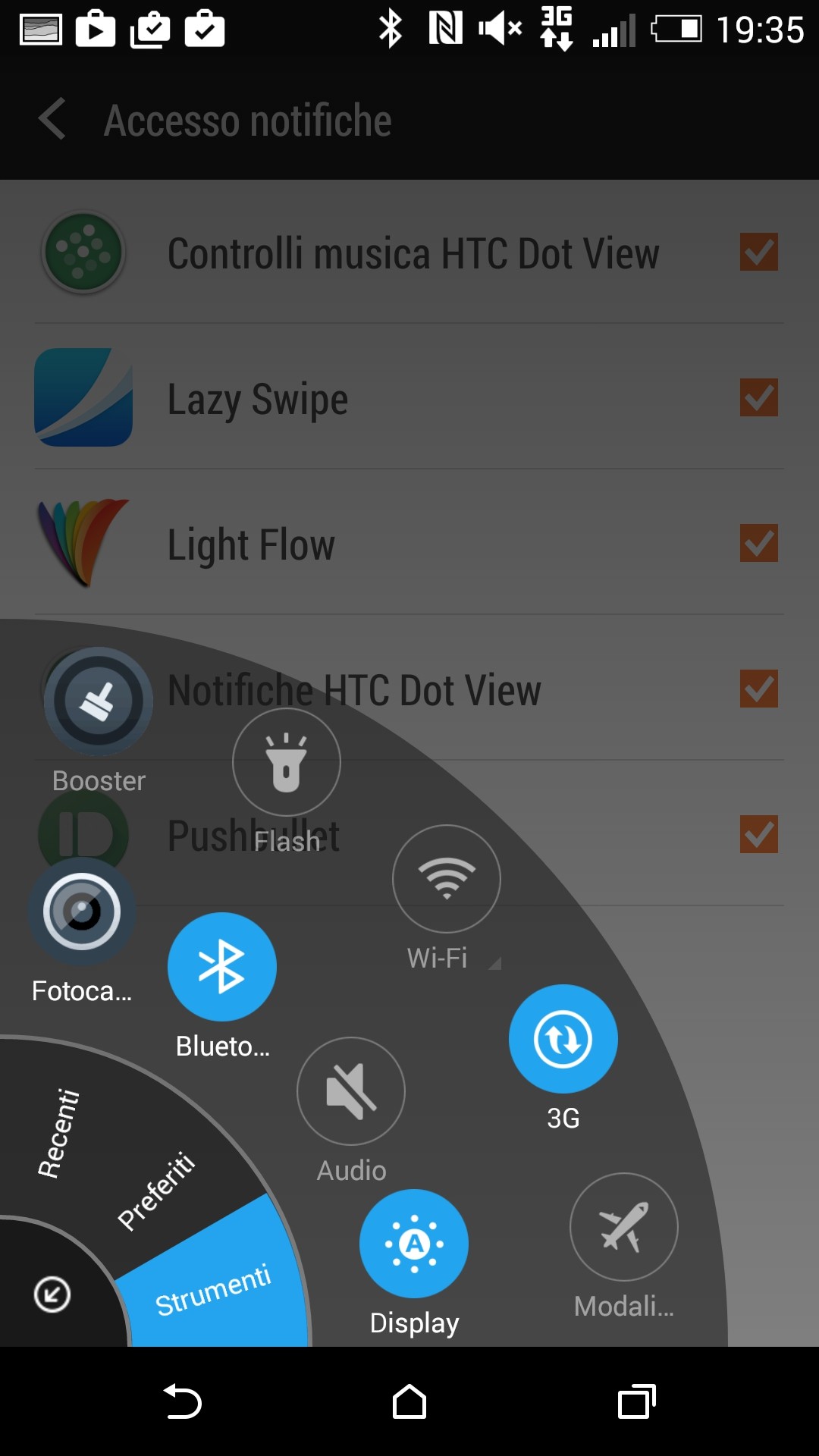
Task: Go back from Accesso notifiche
Action: [x=52, y=119]
